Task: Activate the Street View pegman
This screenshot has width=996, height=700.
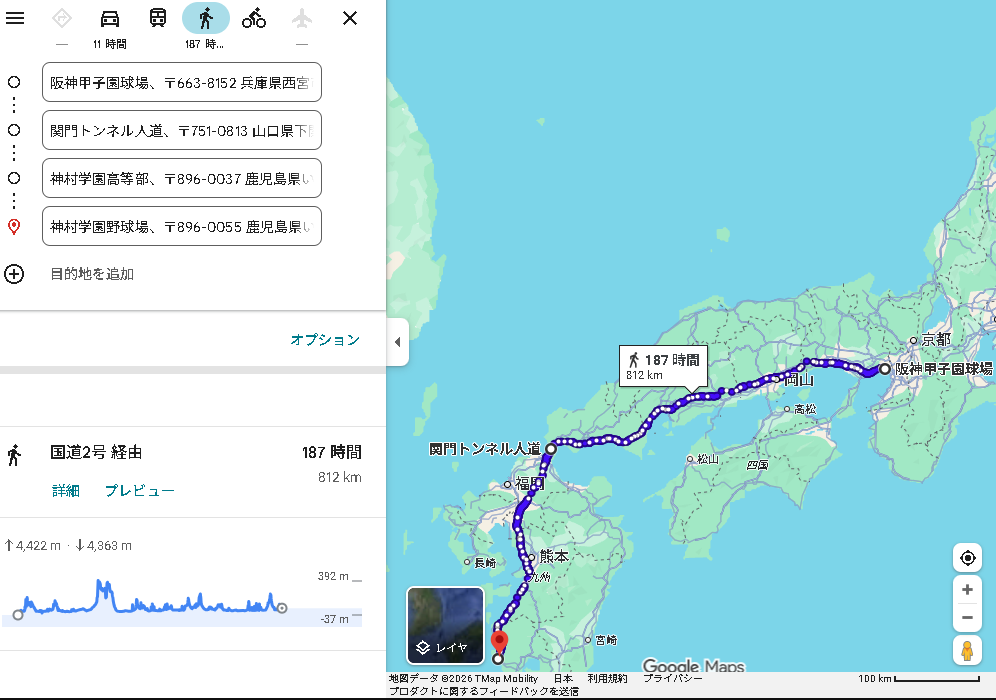Action: [967, 651]
